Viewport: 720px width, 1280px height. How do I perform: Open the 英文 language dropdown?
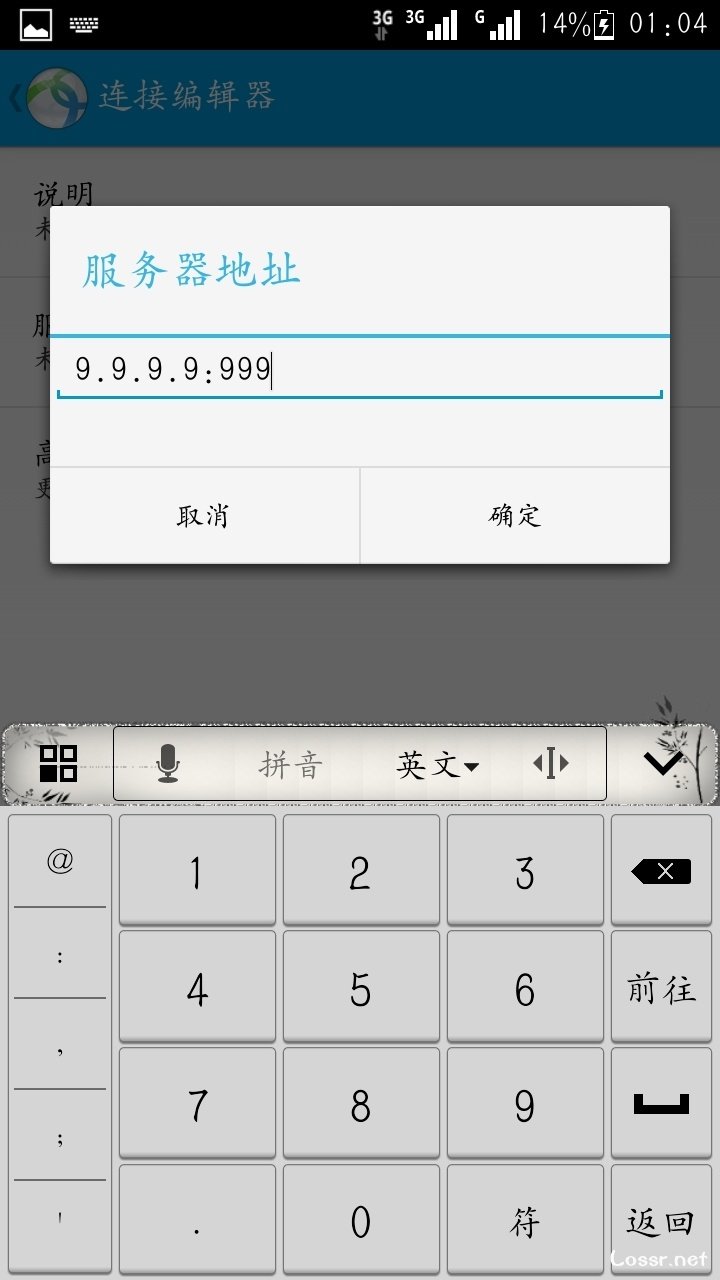437,765
